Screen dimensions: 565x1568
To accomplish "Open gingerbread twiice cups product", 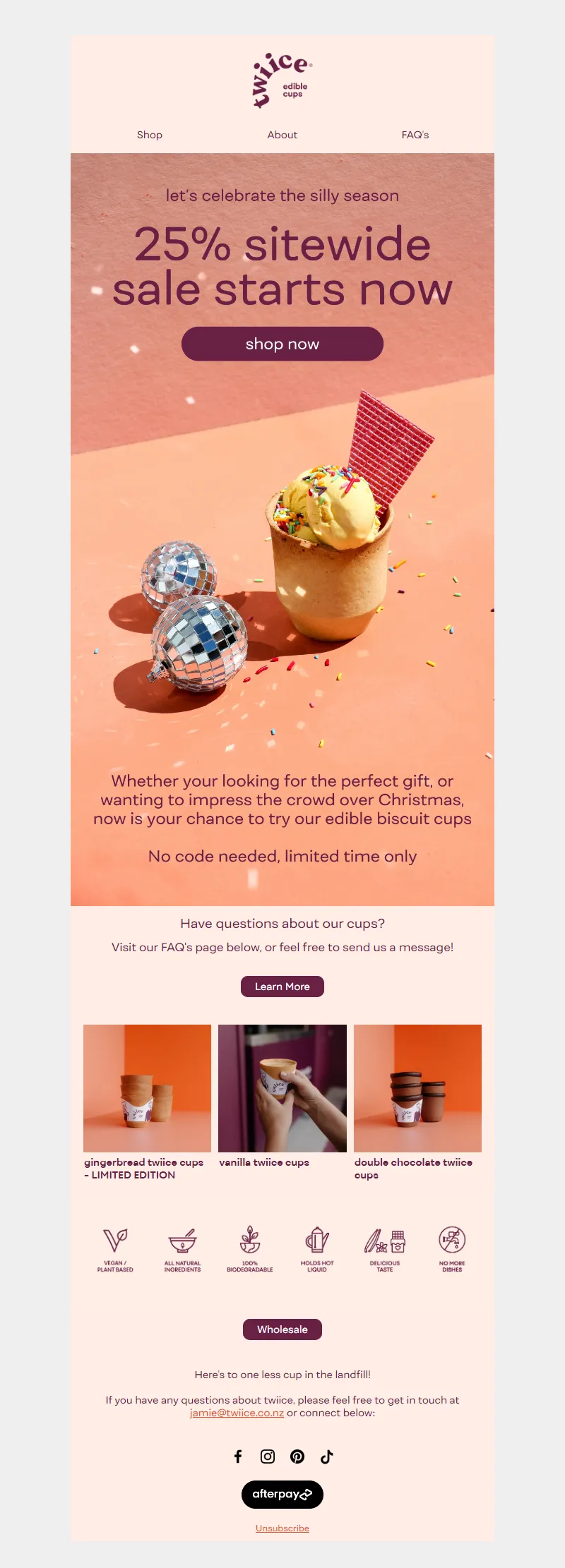I will pos(147,1088).
